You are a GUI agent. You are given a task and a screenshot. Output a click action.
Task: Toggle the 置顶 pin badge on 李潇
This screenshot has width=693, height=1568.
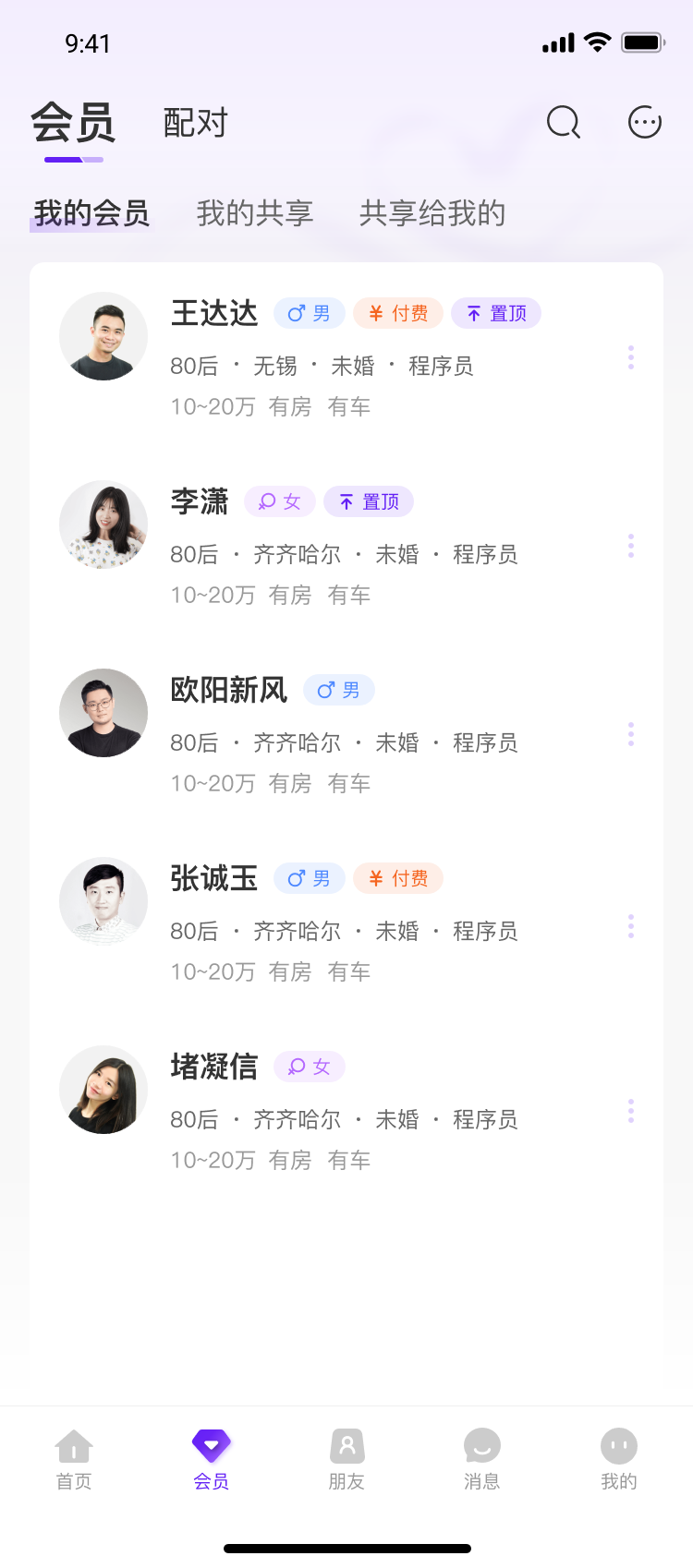click(369, 501)
